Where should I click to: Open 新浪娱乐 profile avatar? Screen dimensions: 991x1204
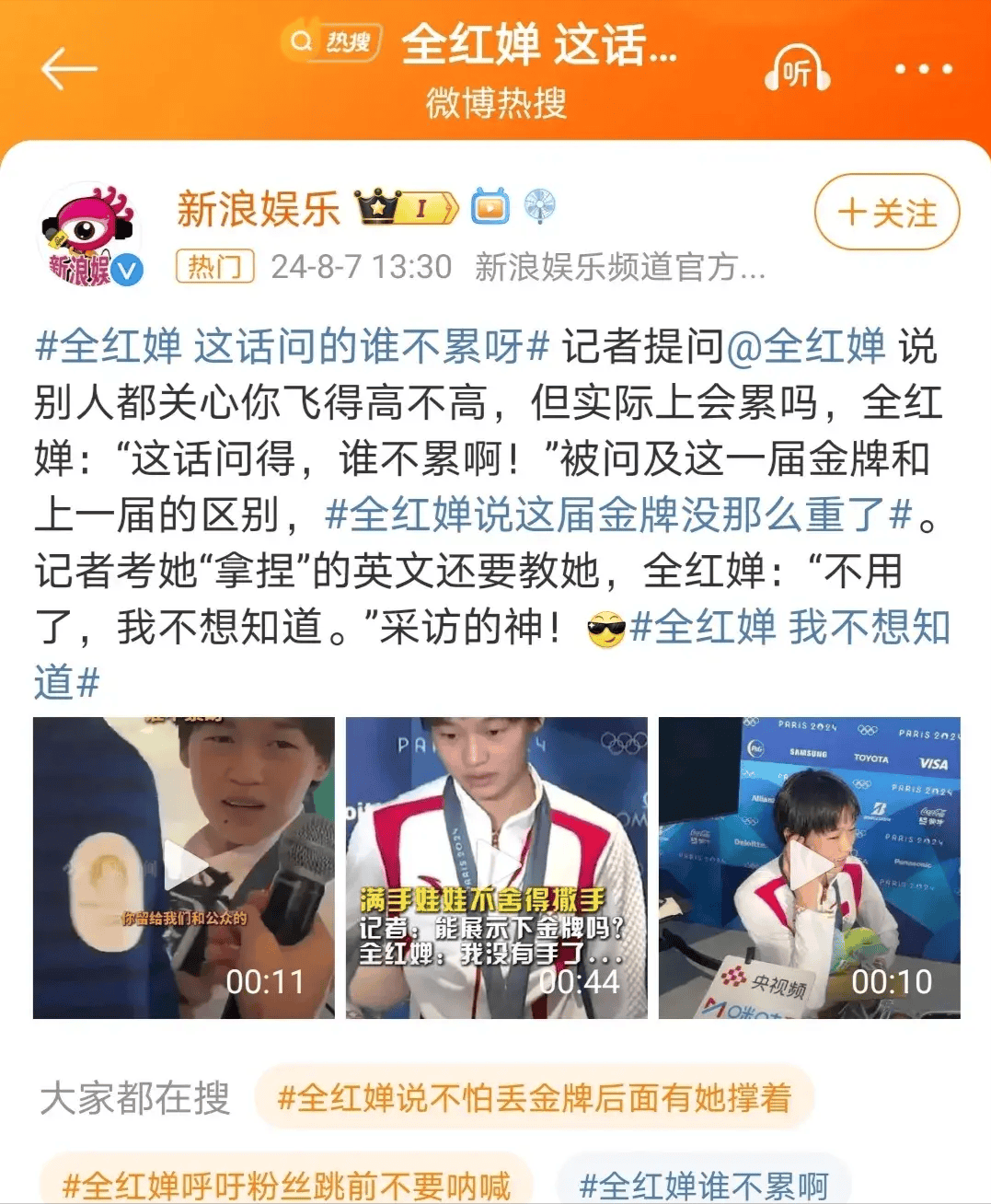tap(89, 235)
